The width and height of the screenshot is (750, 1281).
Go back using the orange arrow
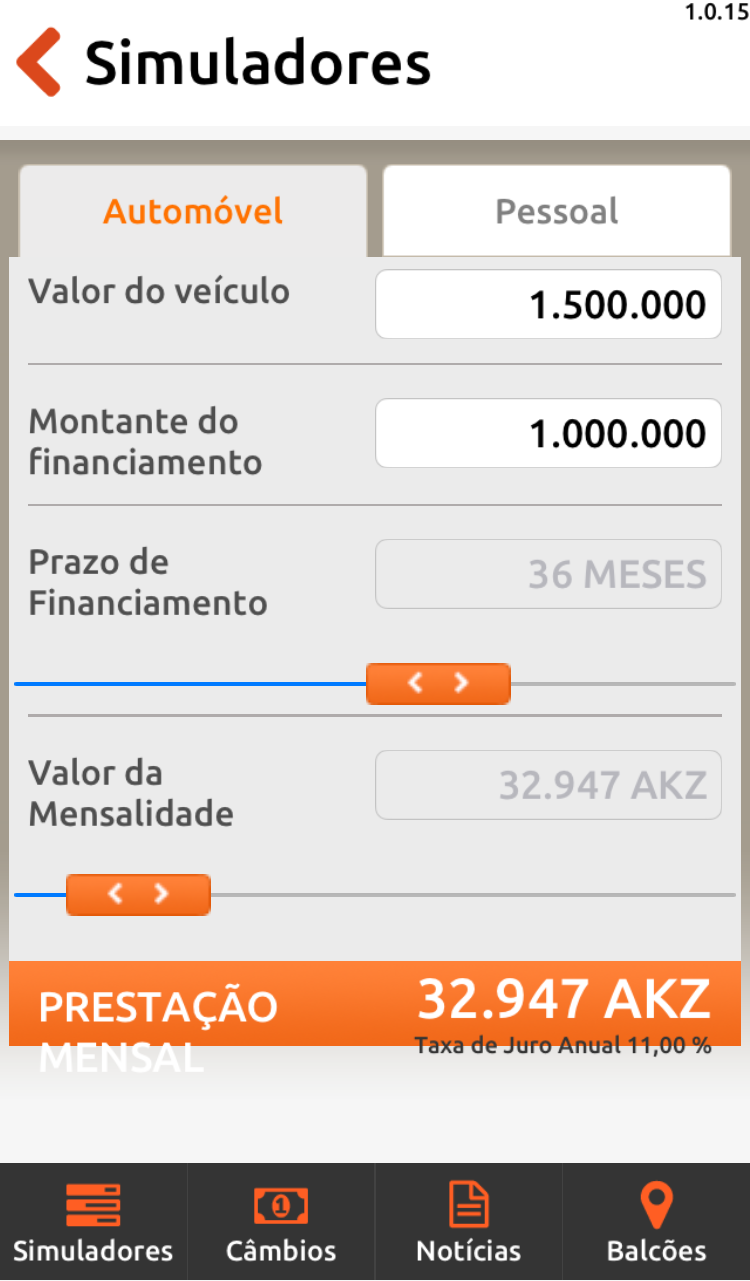[x=39, y=62]
